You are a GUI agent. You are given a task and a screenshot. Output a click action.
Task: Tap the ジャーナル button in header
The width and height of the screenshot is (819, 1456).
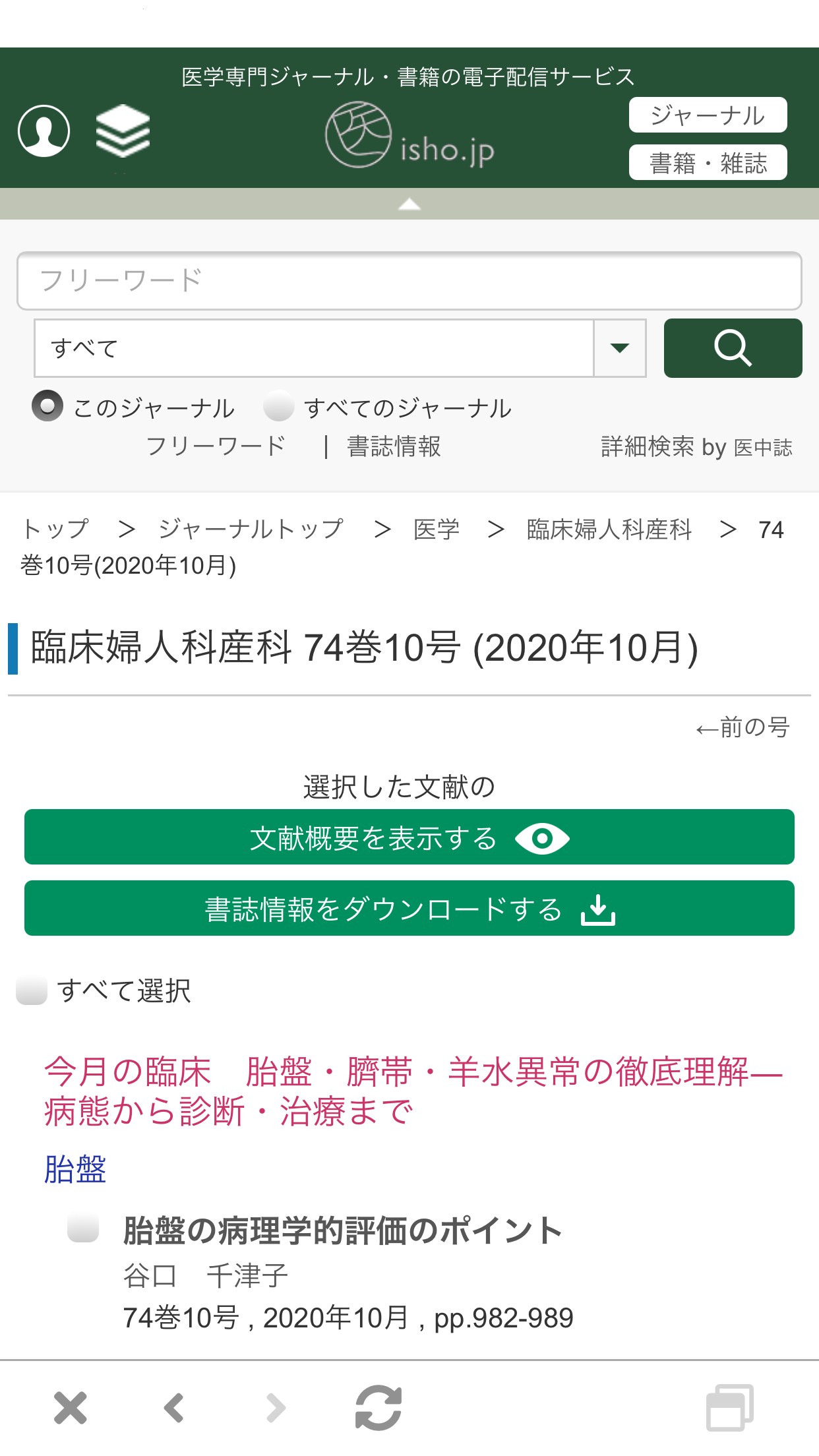[708, 115]
